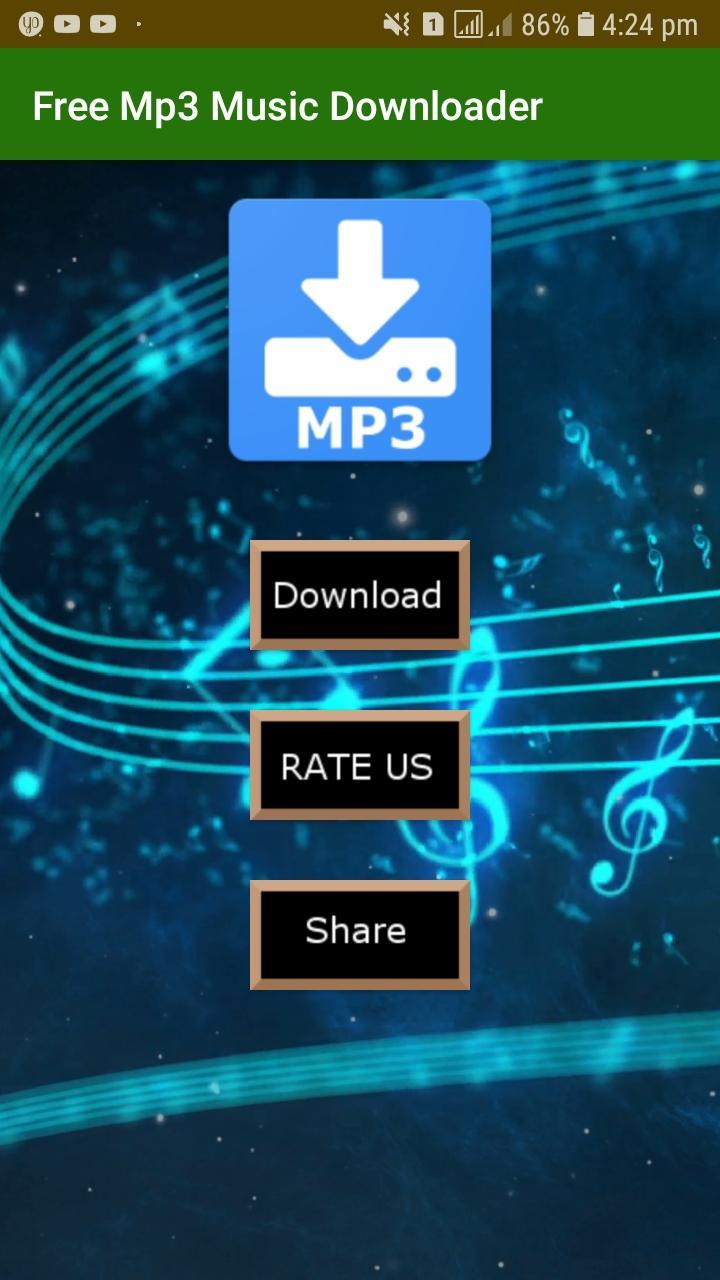Share the app using the Share button

[359, 934]
